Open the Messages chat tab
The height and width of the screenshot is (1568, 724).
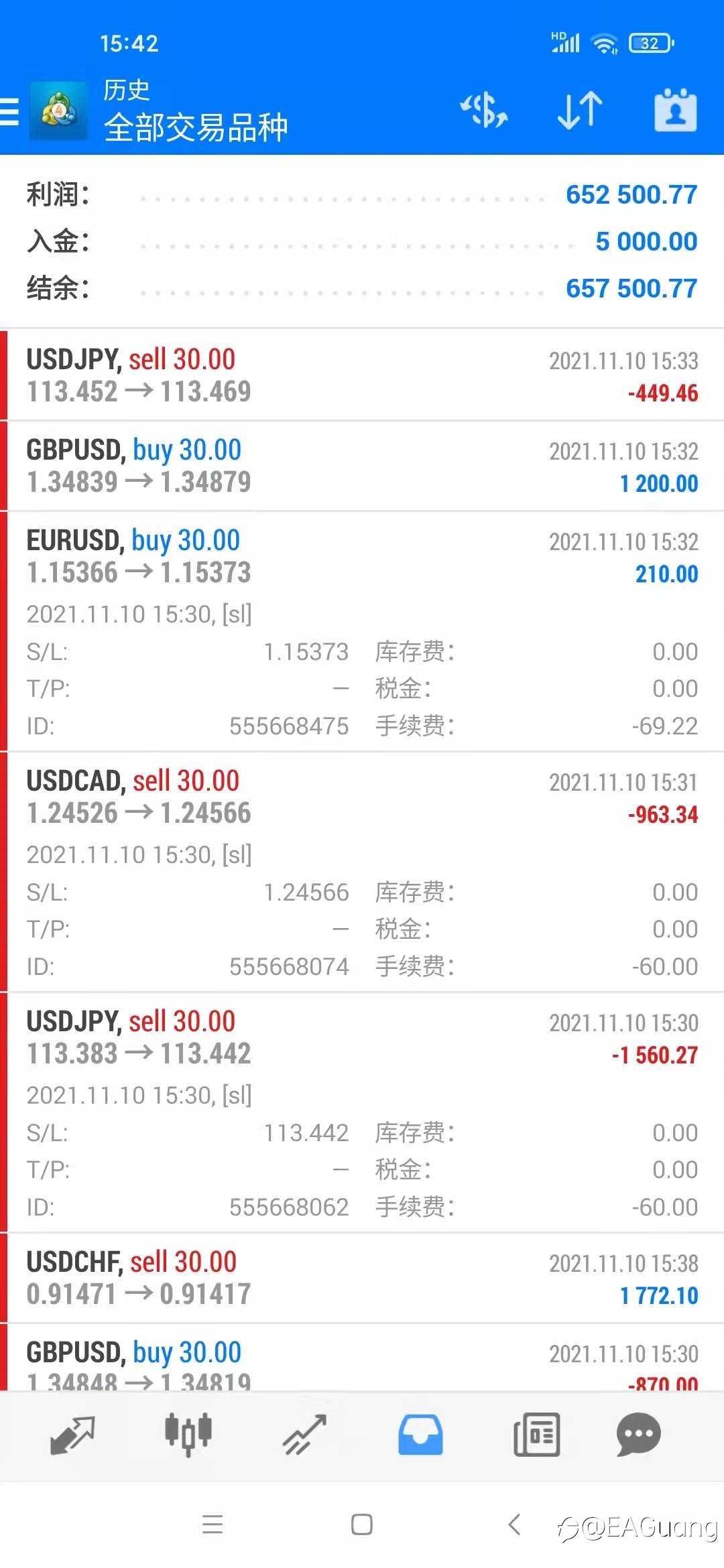[638, 1435]
